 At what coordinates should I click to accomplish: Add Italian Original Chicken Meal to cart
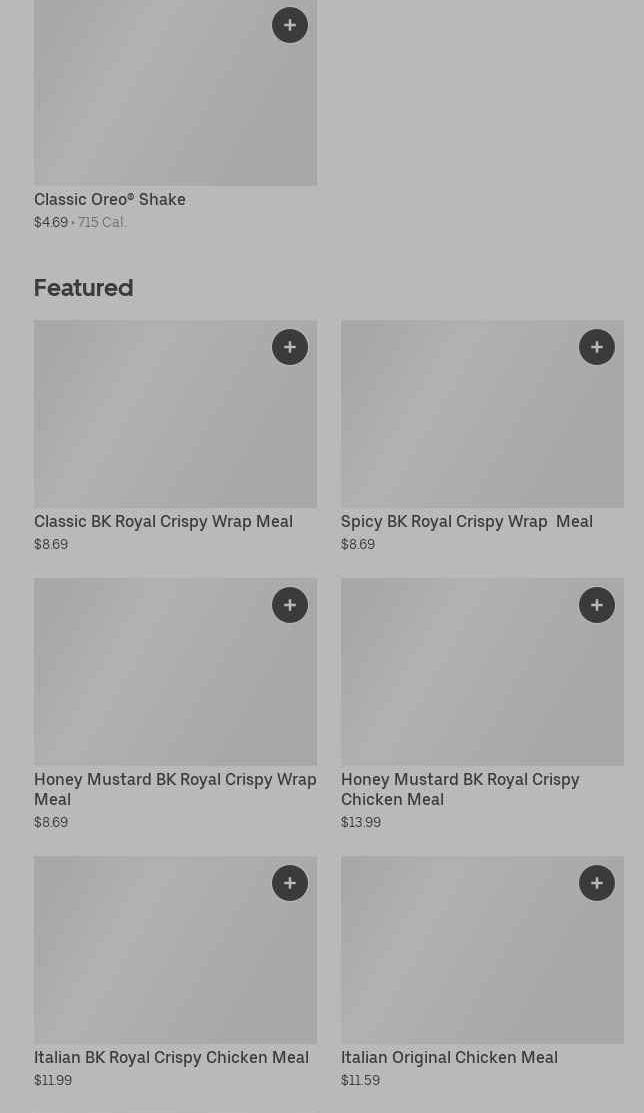tap(596, 883)
